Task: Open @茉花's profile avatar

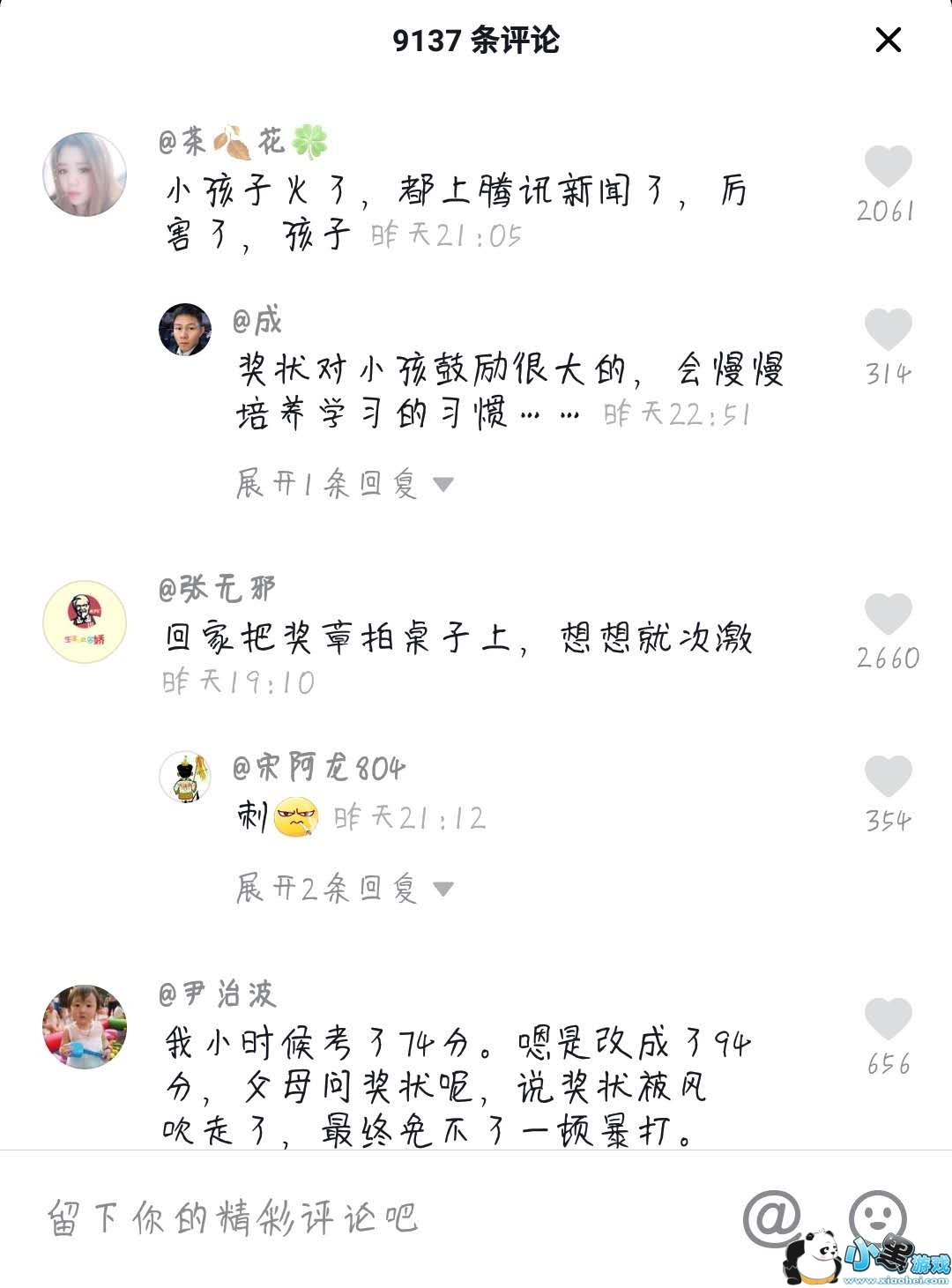Action: (85, 175)
